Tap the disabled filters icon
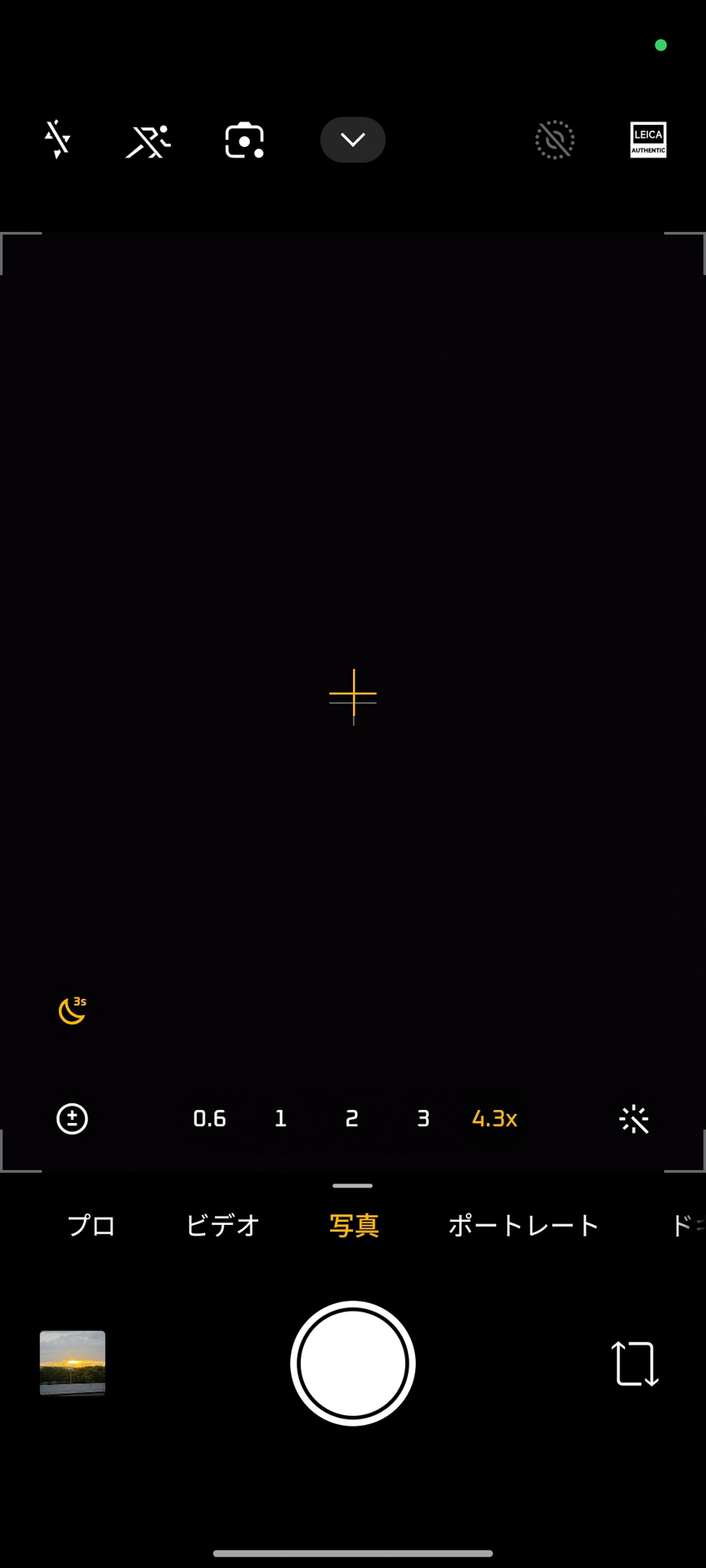706x1568 pixels. 554,140
